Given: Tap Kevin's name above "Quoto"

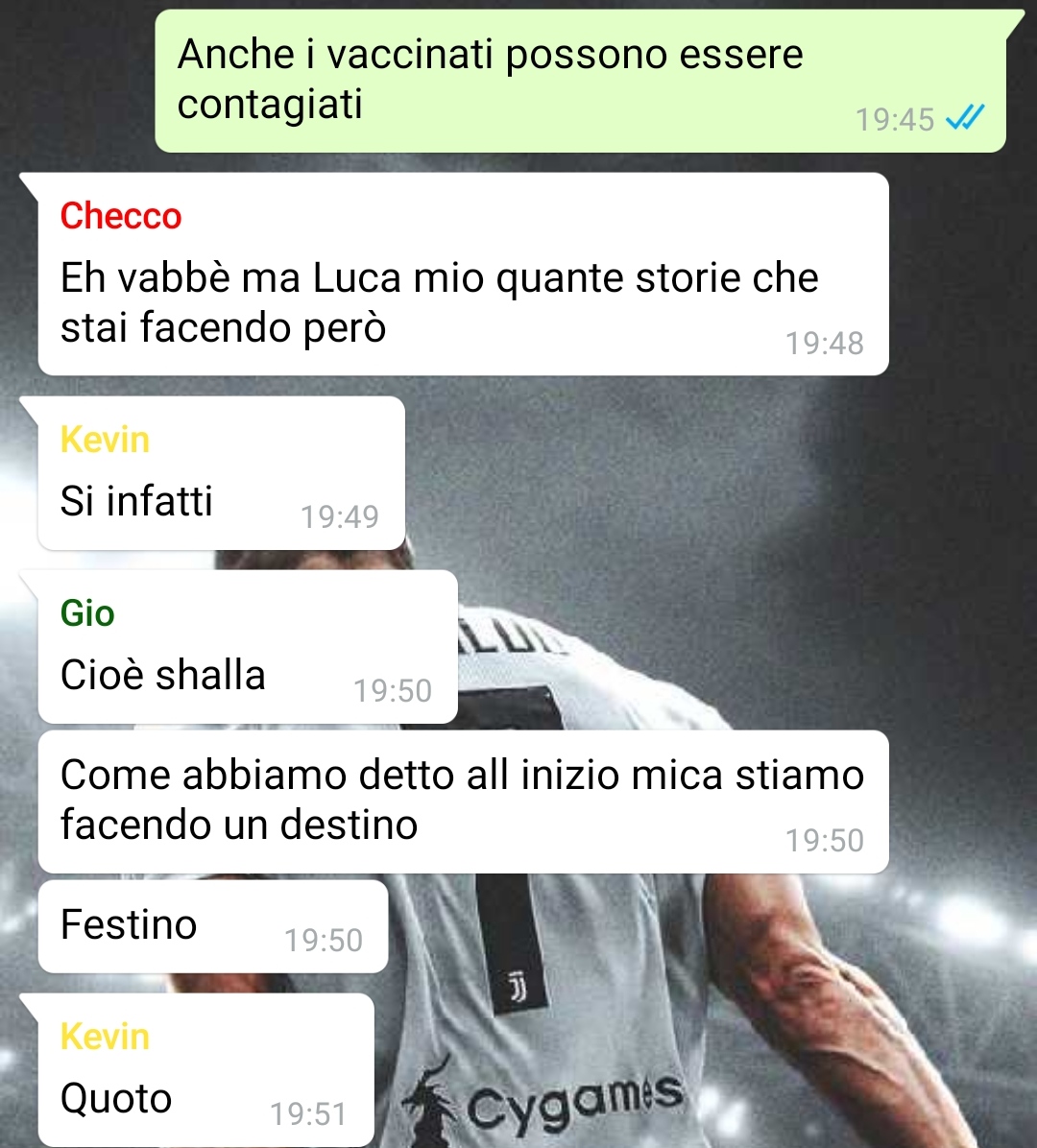Looking at the screenshot, I should [x=105, y=1037].
